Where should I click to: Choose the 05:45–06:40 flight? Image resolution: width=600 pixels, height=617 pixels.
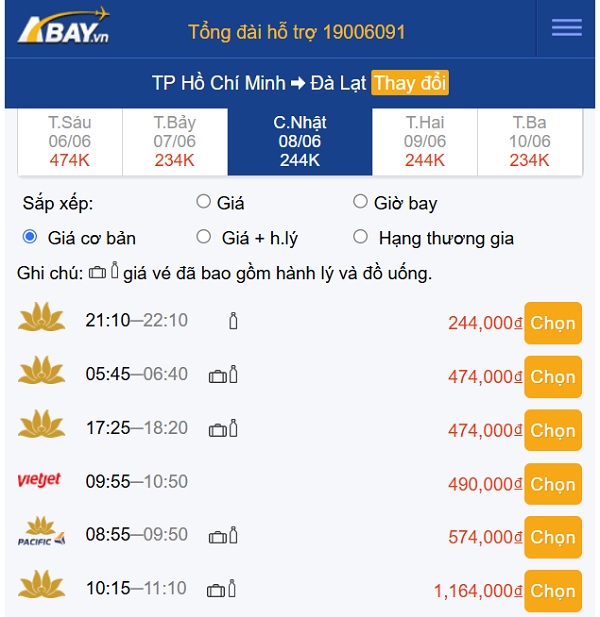[552, 377]
